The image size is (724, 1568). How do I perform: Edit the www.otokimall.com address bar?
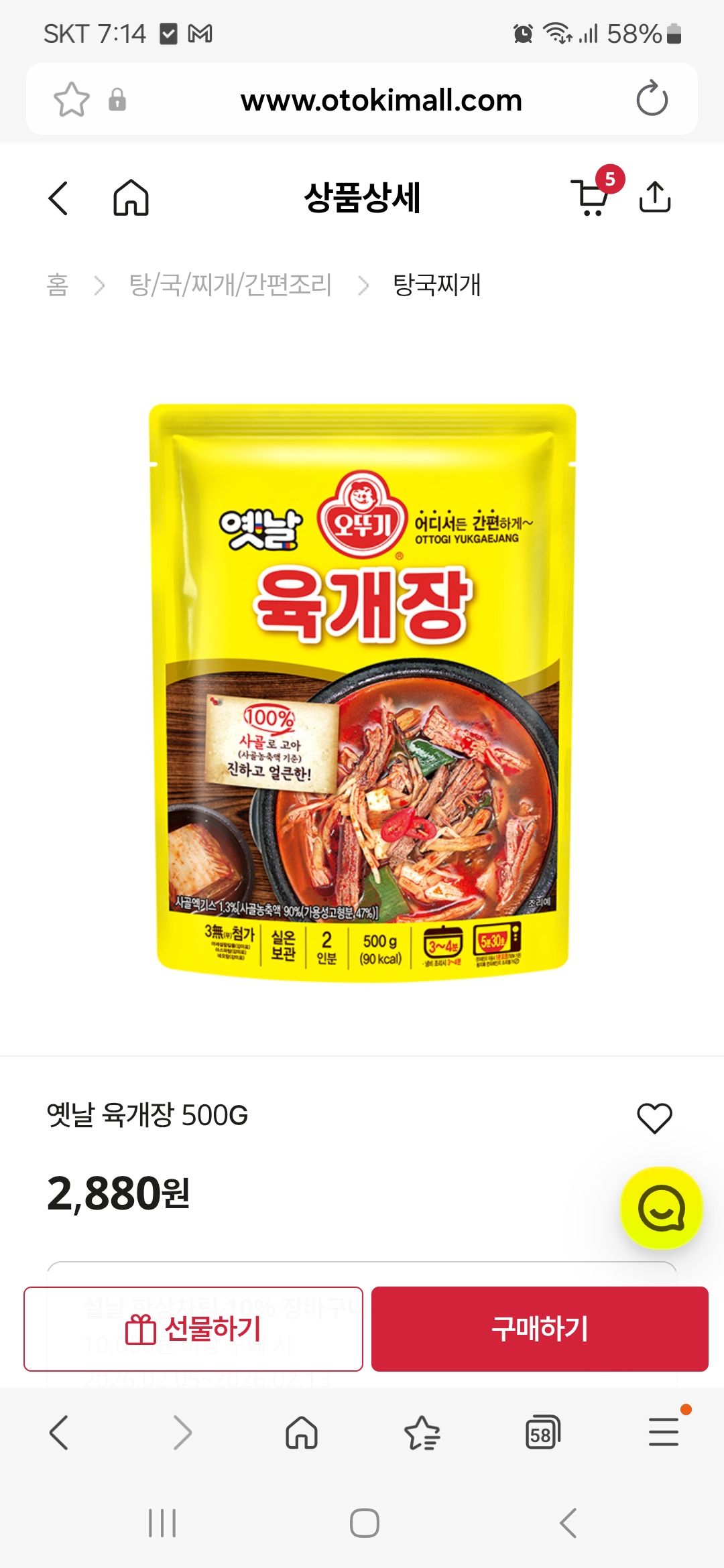(381, 101)
